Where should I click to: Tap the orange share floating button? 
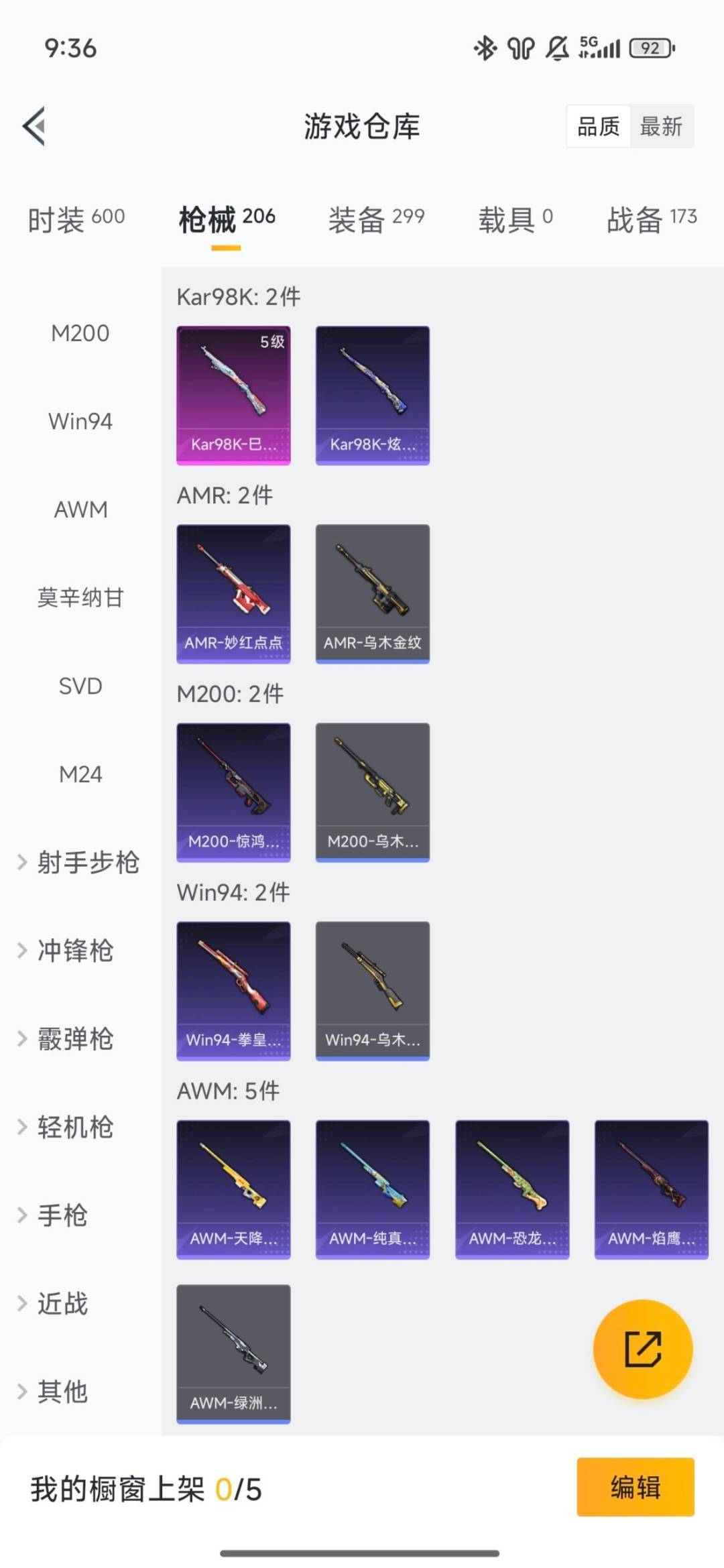(x=643, y=1349)
